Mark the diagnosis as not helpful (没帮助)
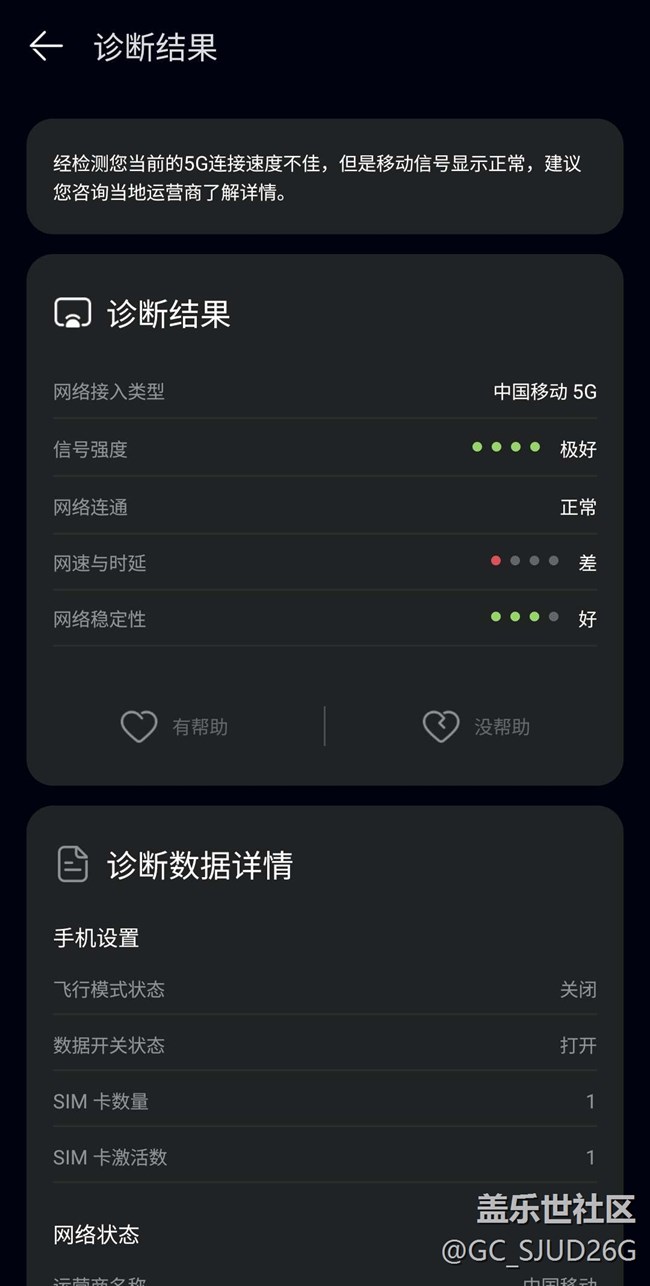 pos(476,727)
